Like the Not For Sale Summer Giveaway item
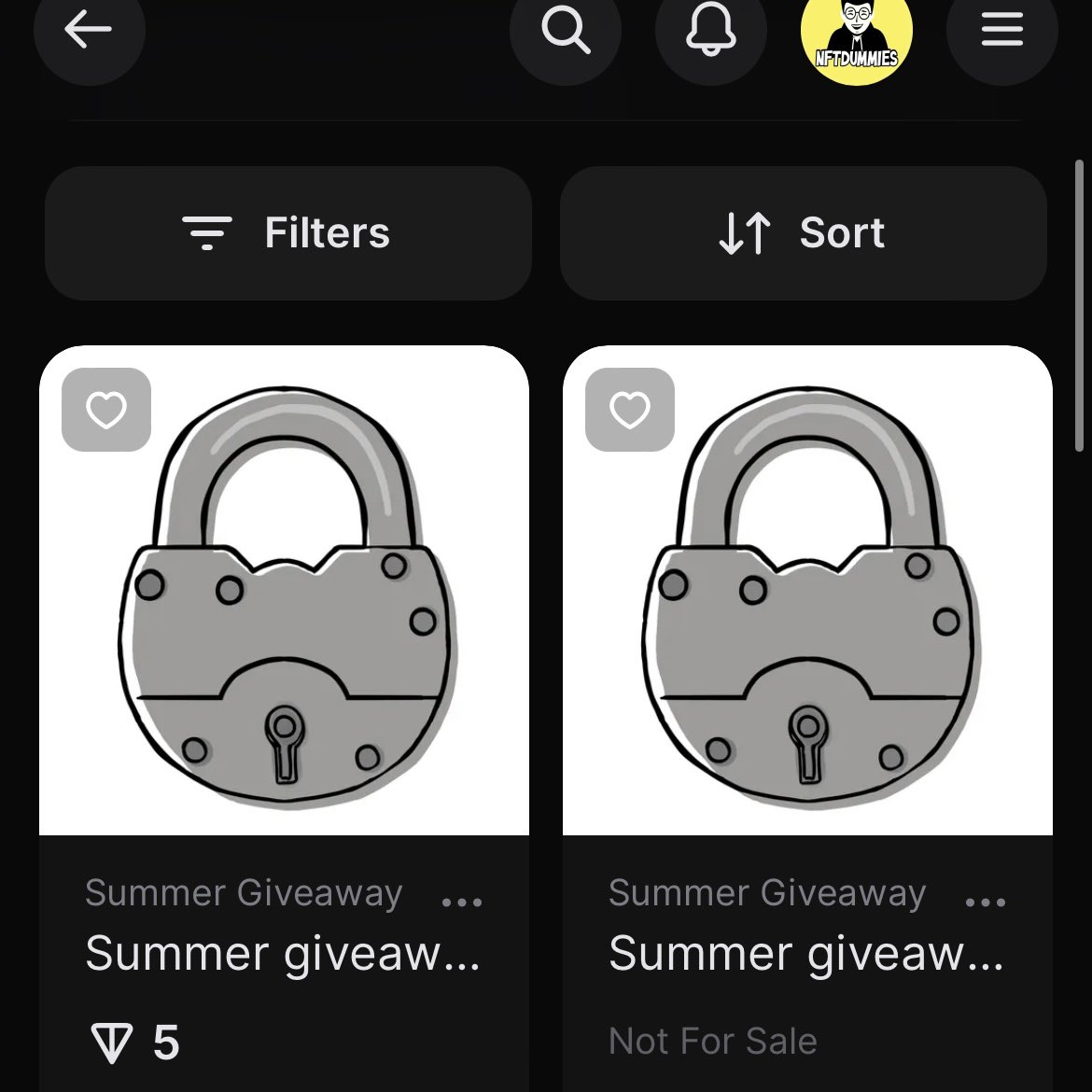The image size is (1092, 1092). [630, 410]
